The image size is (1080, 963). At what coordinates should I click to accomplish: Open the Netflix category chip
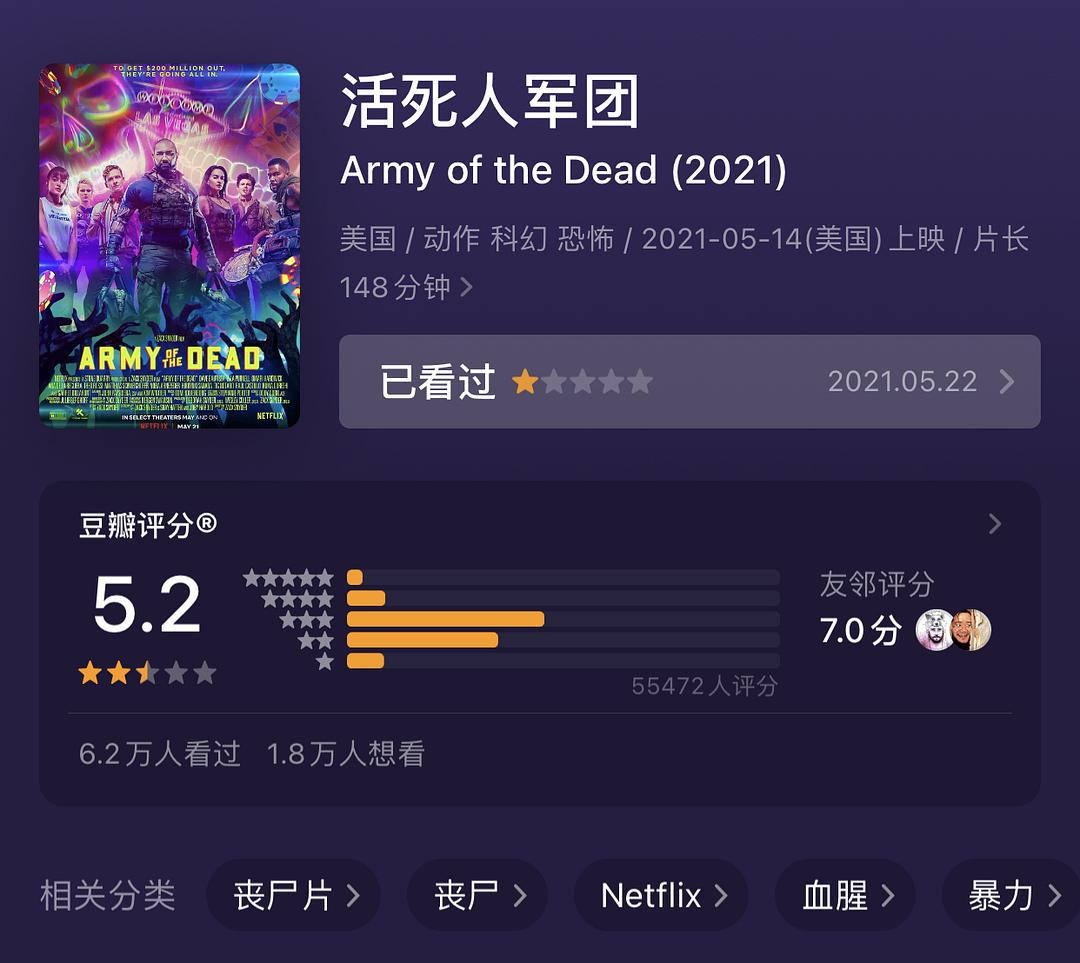coord(661,895)
